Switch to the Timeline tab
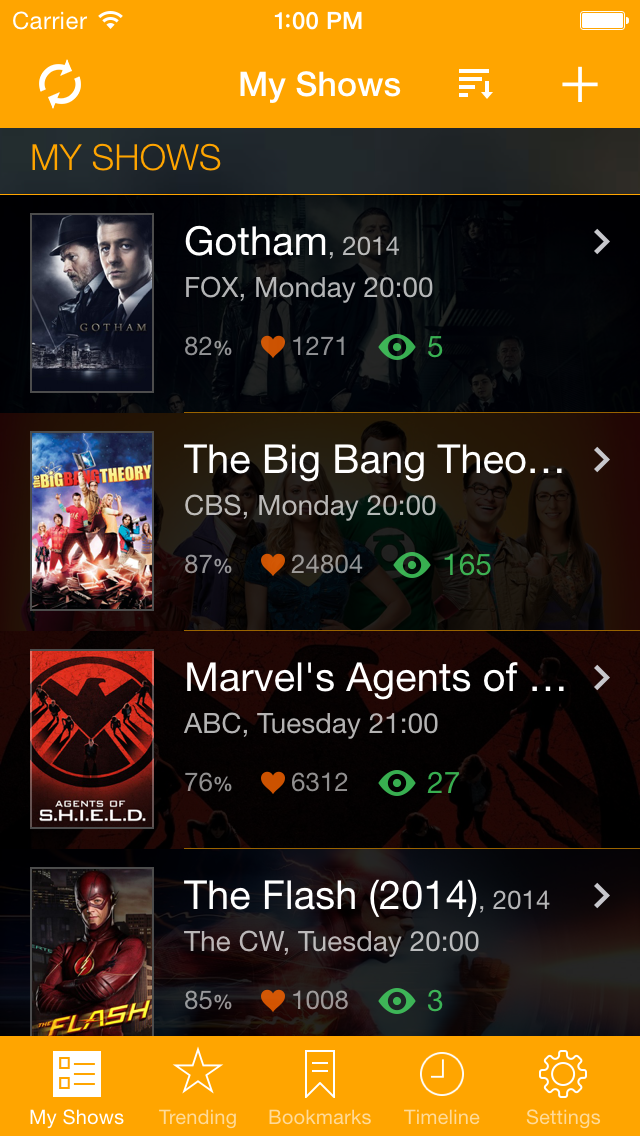The image size is (640, 1136). [x=441, y=1087]
